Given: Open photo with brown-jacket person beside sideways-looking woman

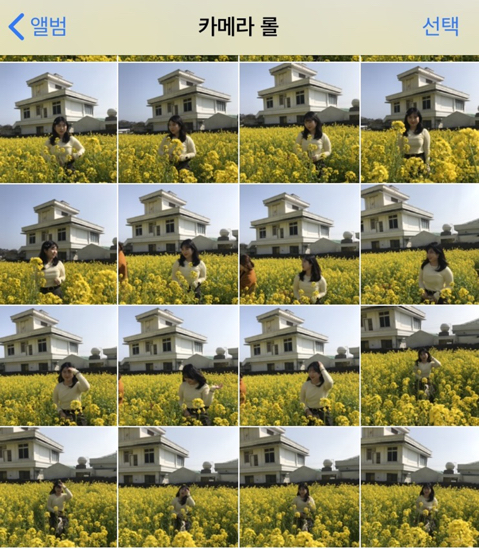Looking at the screenshot, I should [299, 244].
